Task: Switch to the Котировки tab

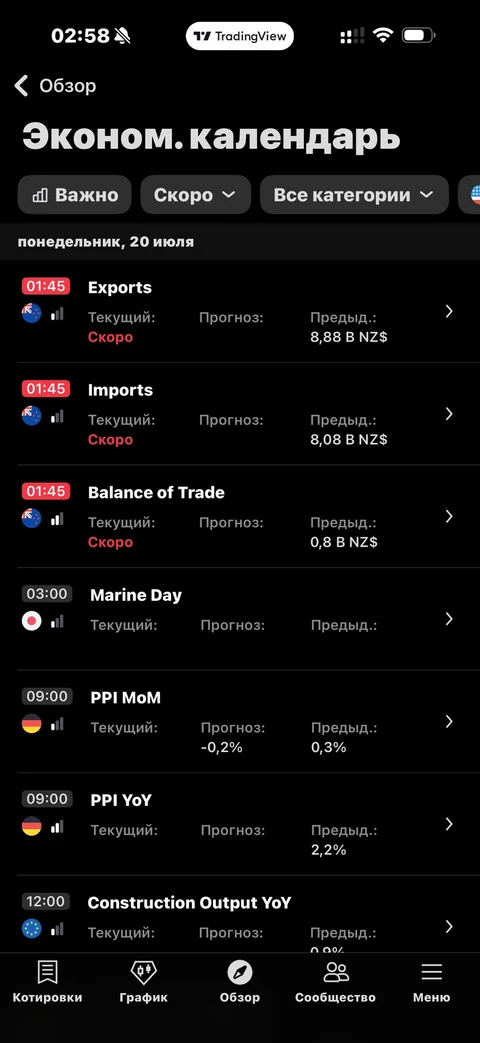Action: pos(47,982)
